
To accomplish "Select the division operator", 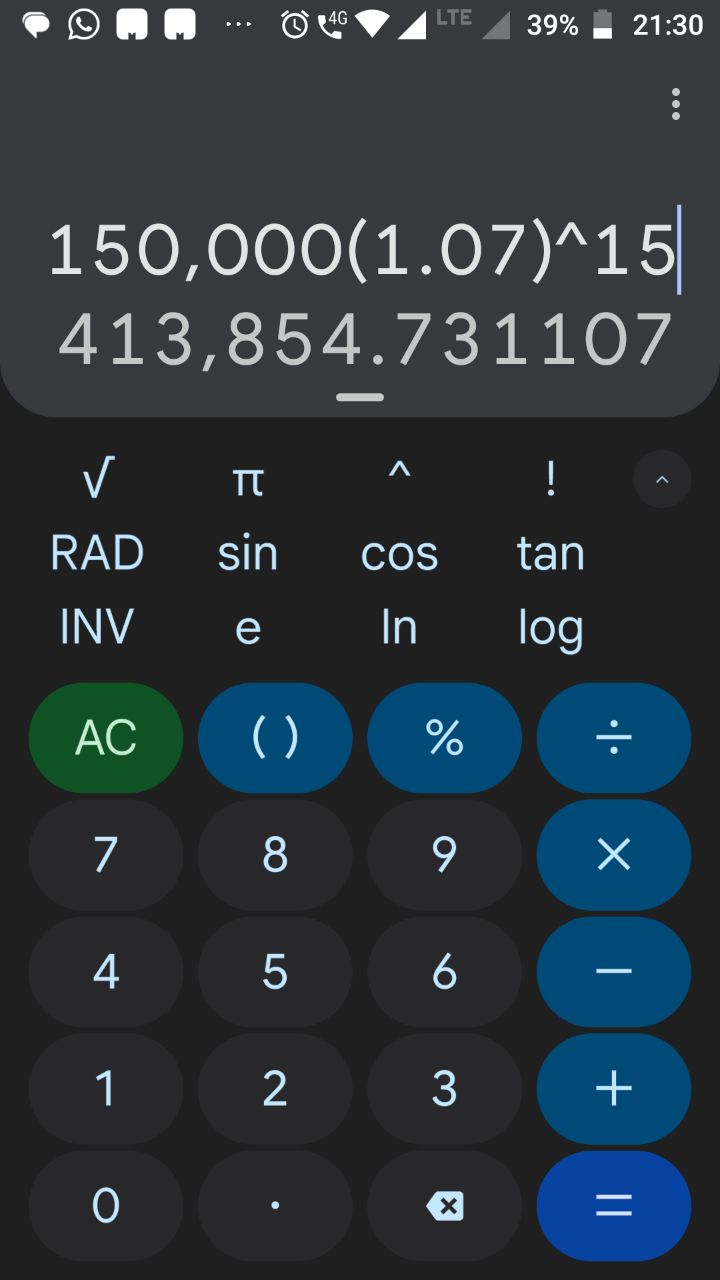I will point(613,738).
